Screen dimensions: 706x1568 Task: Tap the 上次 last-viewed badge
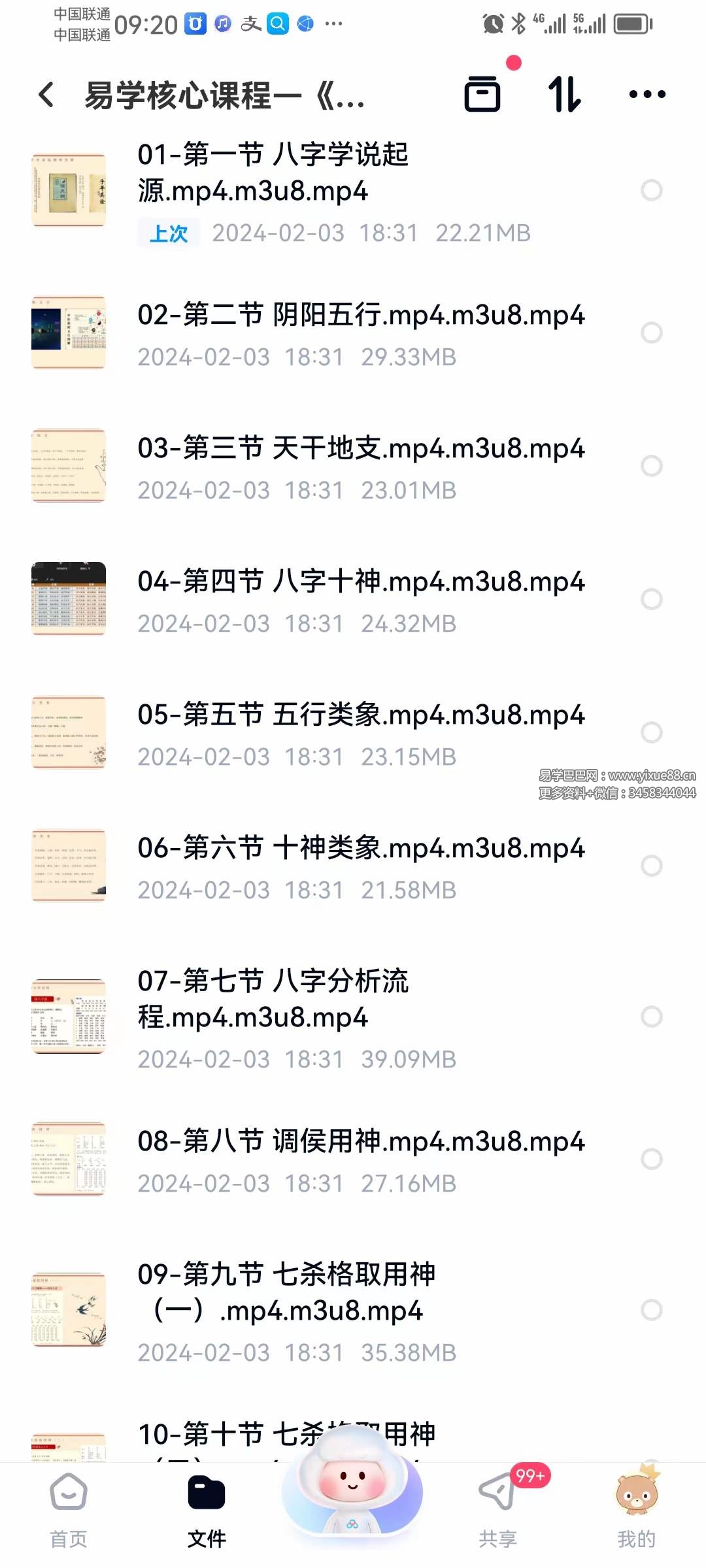tap(168, 233)
